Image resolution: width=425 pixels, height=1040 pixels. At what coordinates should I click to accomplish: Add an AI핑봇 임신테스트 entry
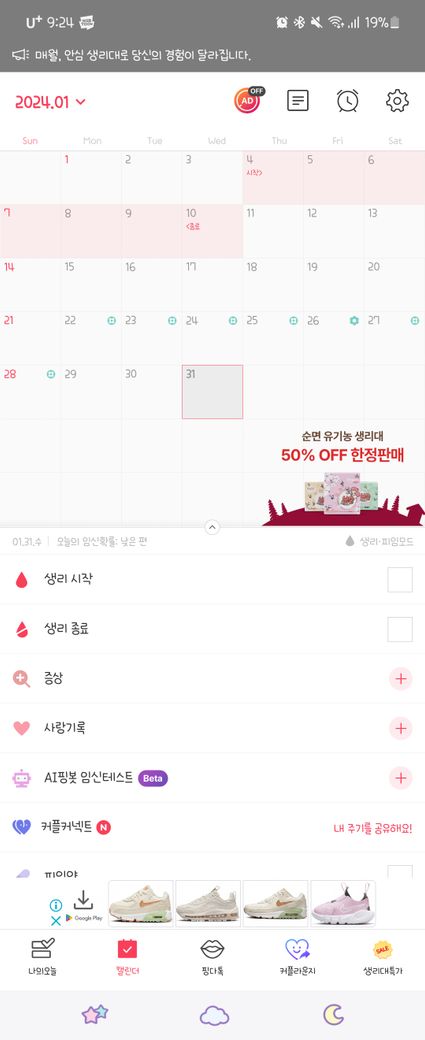coord(400,777)
